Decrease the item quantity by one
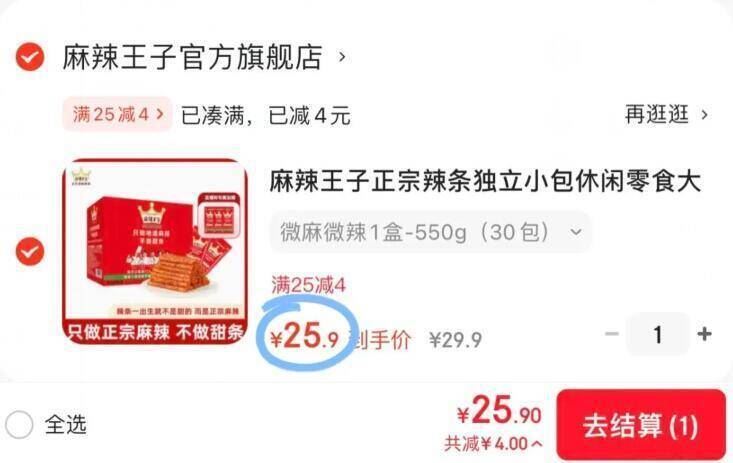This screenshot has width=733, height=463. (612, 335)
